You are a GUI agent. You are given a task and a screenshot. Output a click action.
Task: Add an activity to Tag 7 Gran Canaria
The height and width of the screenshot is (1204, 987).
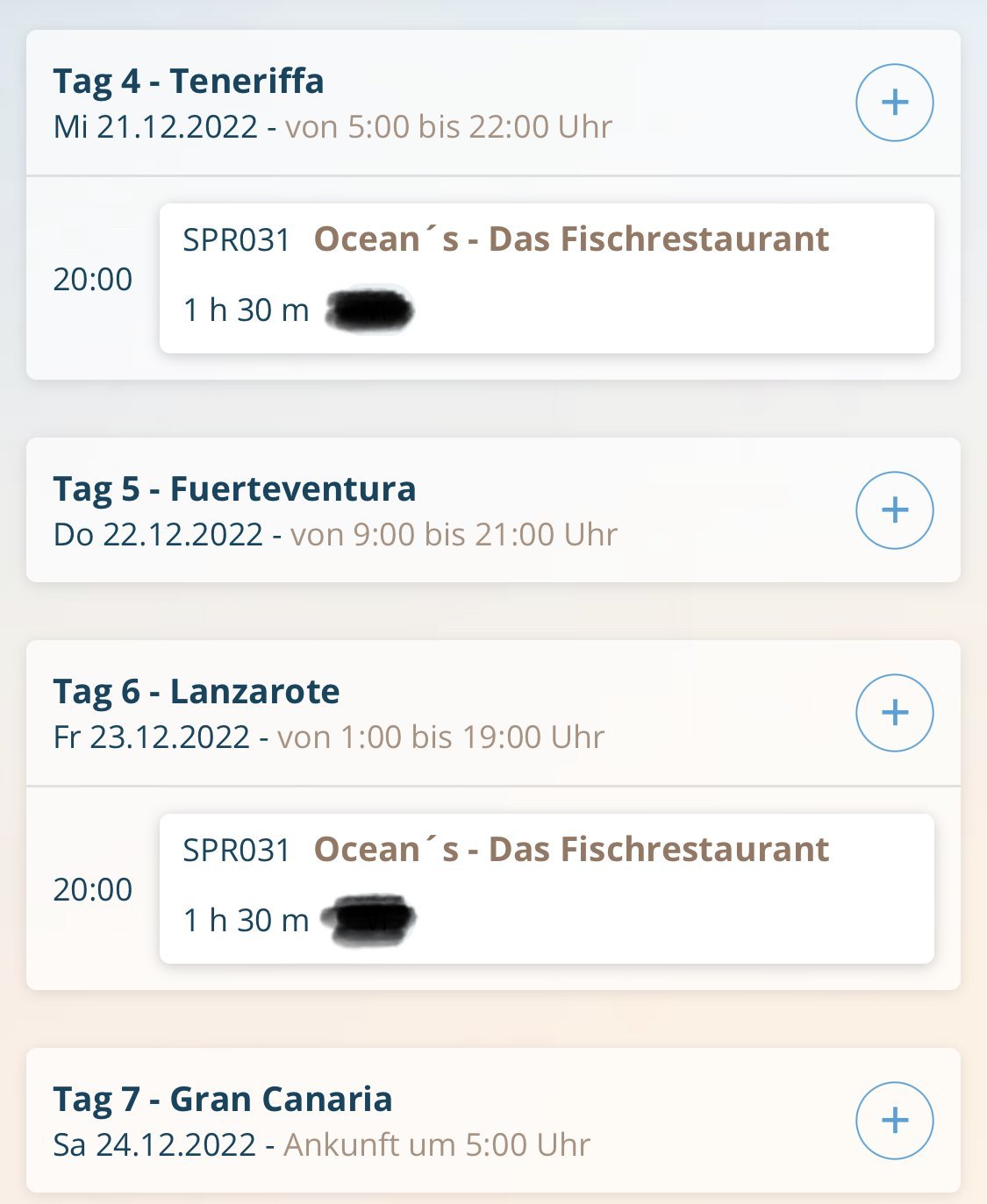(894, 1121)
